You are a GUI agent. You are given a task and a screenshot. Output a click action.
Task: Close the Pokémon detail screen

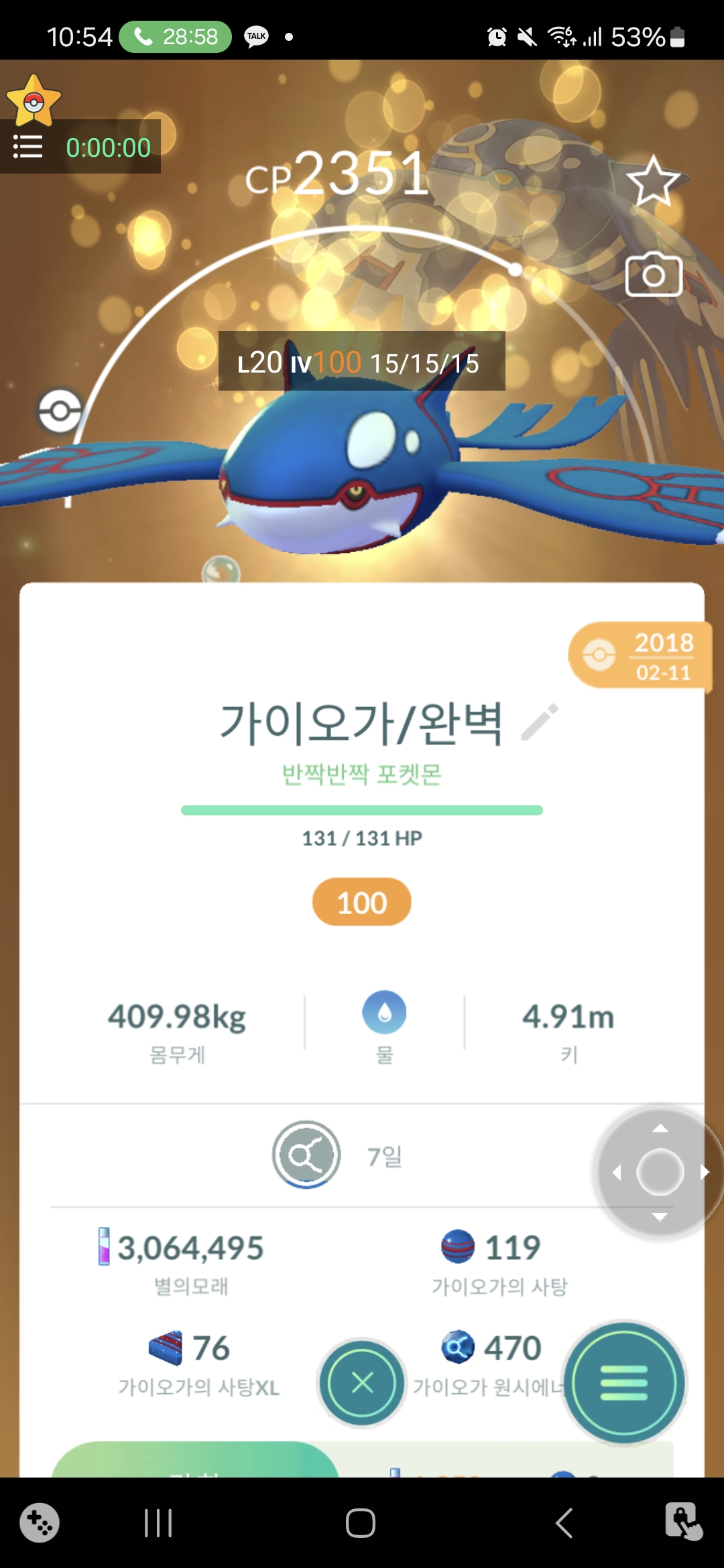pos(362,1382)
